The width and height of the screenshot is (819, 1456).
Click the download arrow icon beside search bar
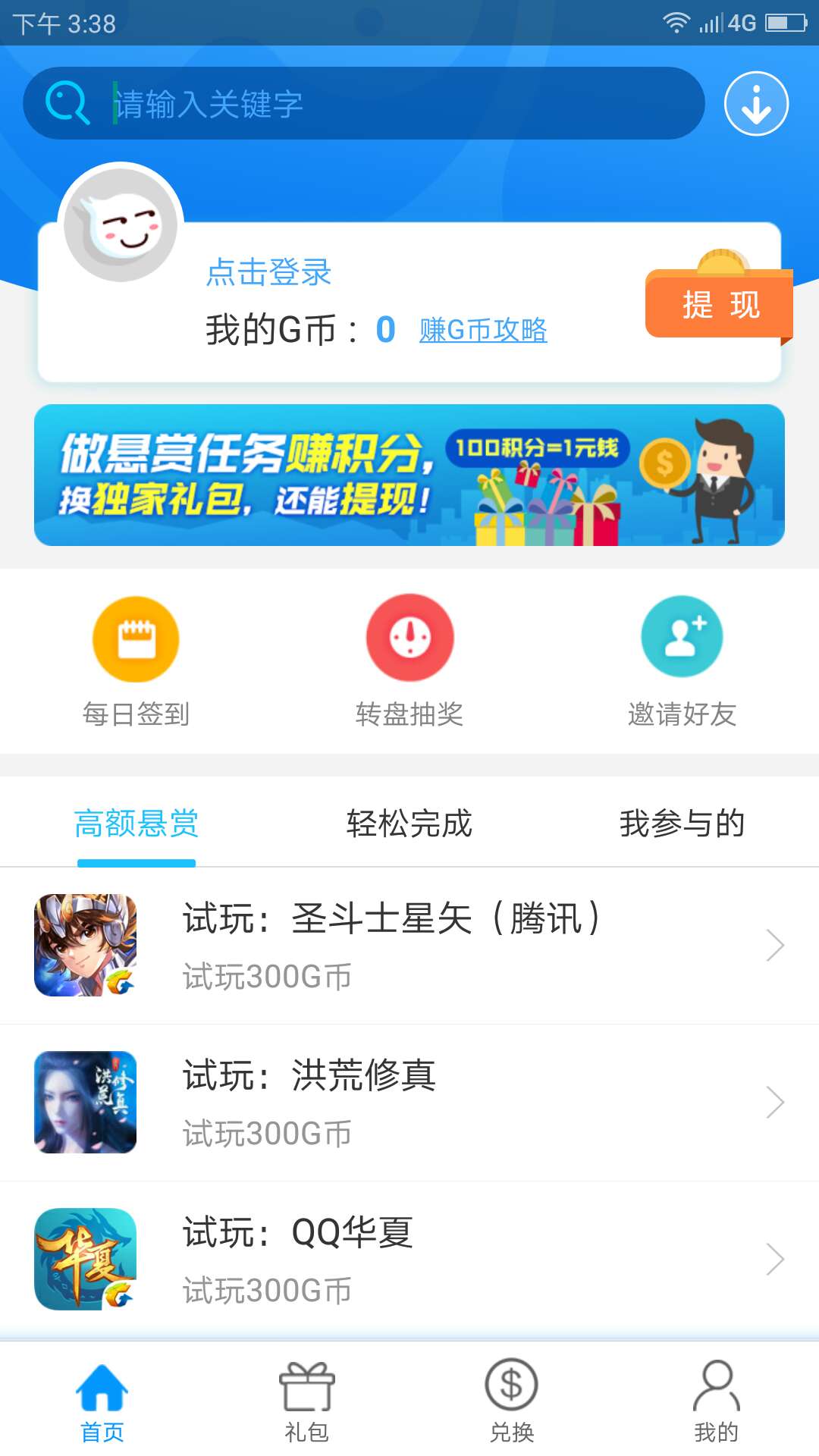click(x=755, y=103)
